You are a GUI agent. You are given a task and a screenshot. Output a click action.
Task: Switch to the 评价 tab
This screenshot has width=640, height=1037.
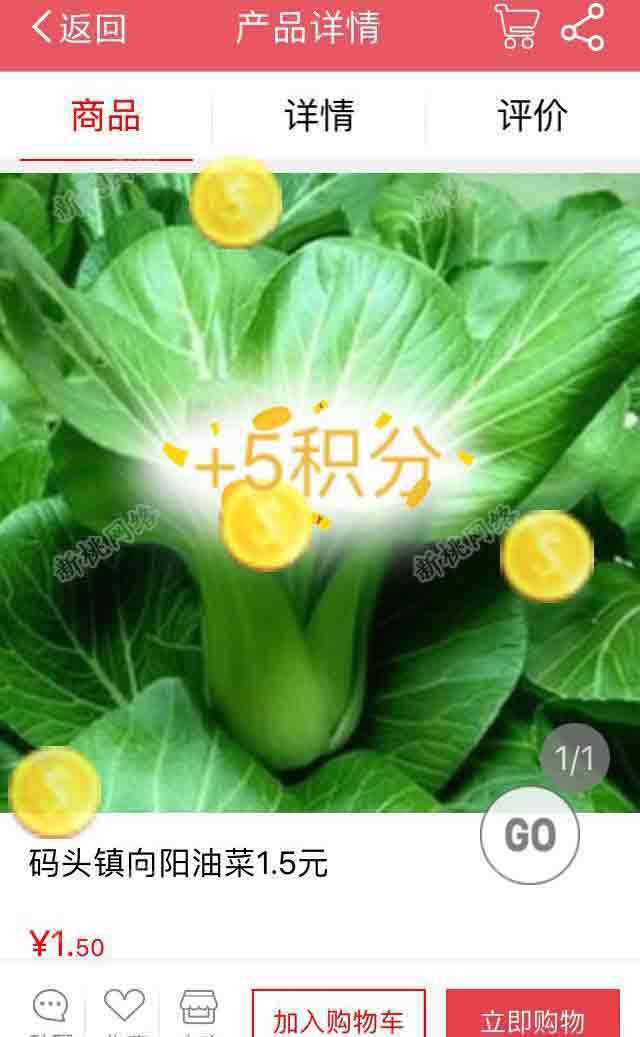[532, 116]
